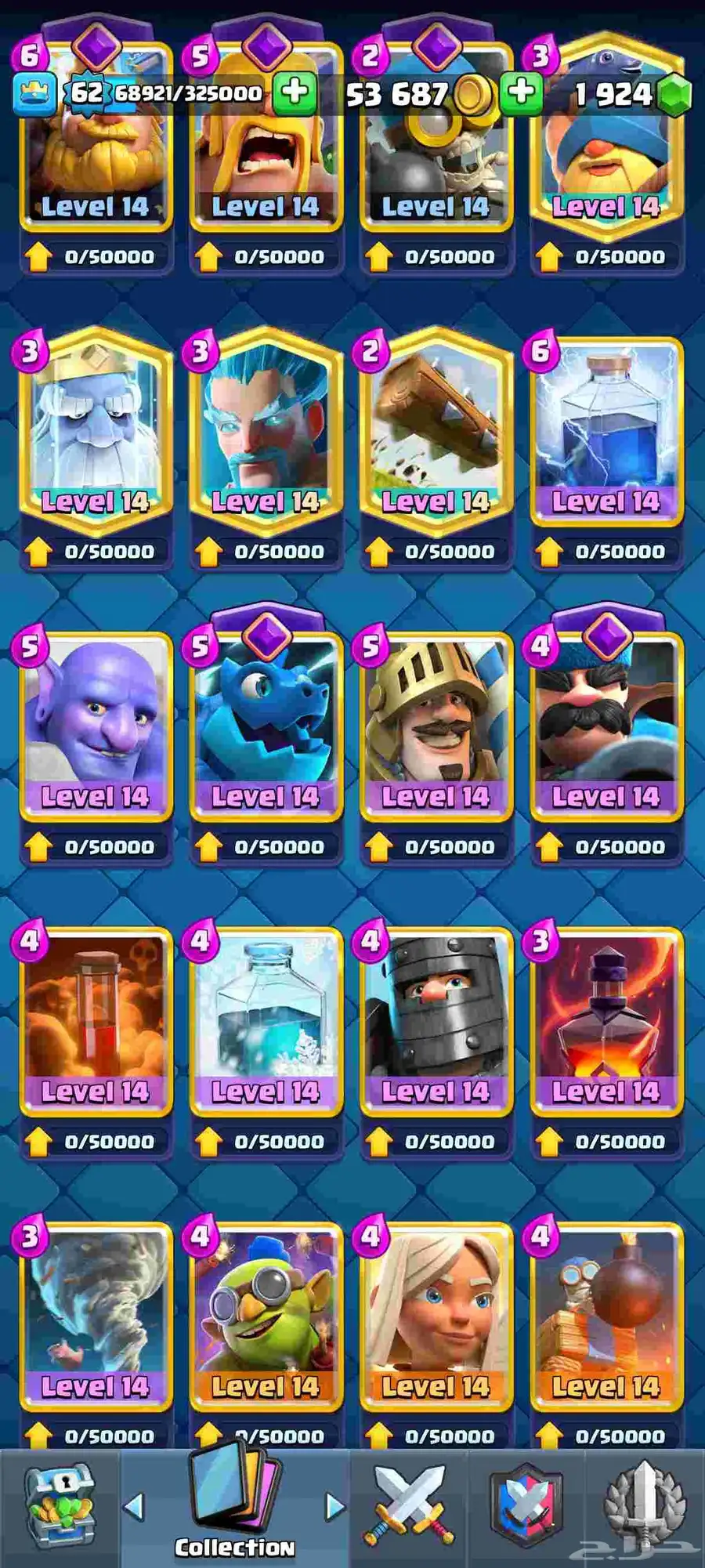Tap the green plus next to gold coins
The image size is (705, 1568).
point(521,92)
